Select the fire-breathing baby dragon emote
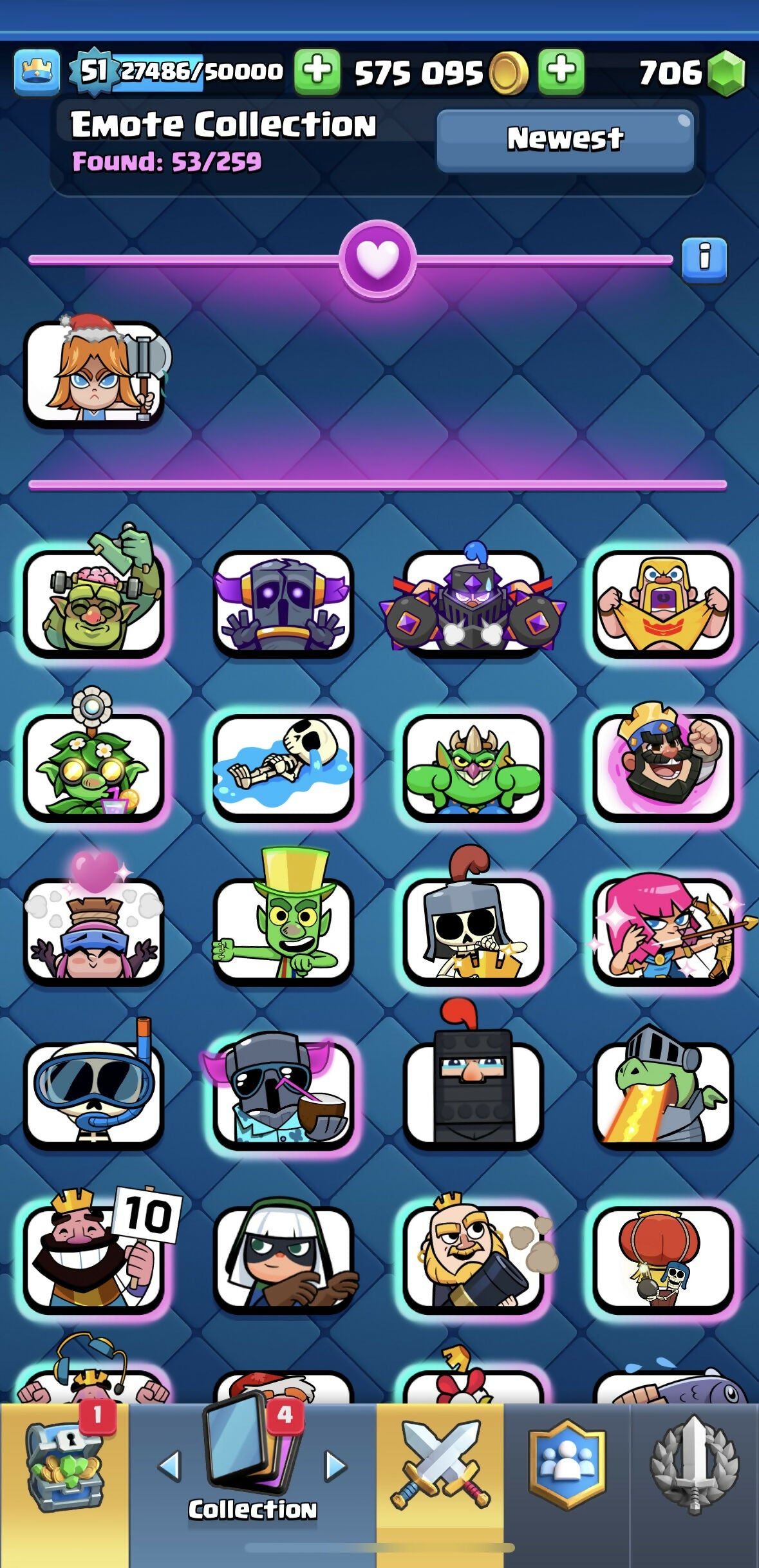Viewport: 759px width, 1568px height. coord(663,1091)
